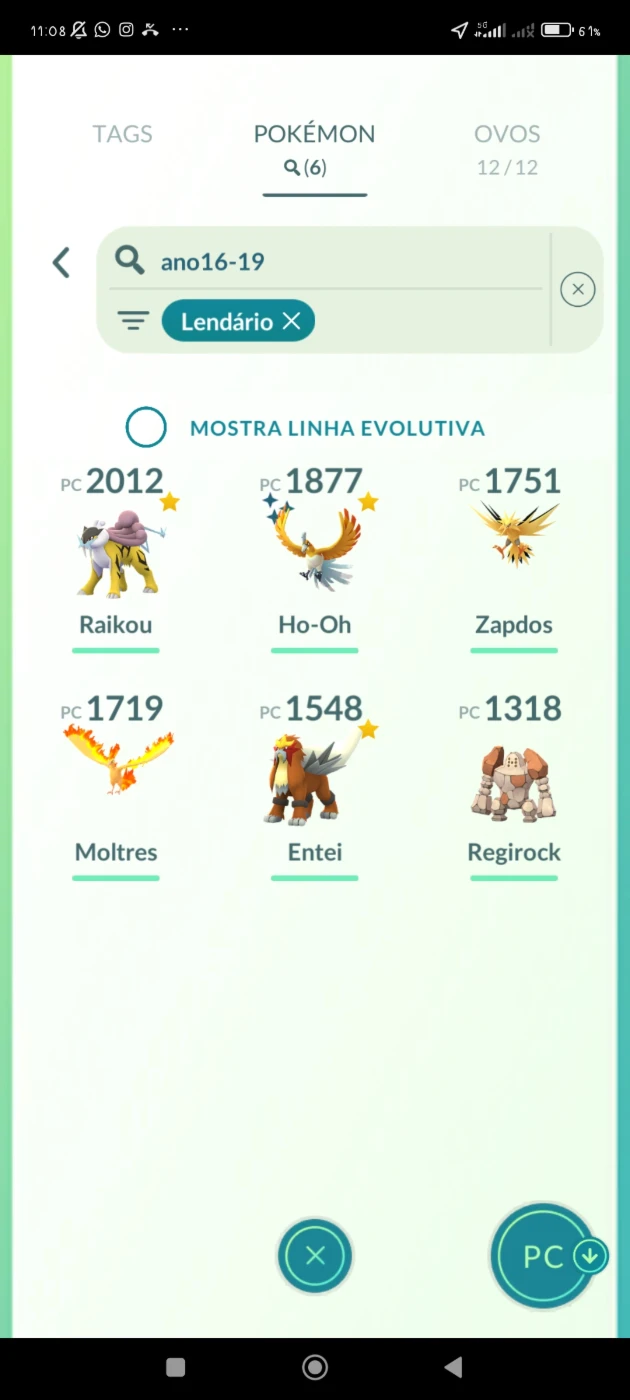Image resolution: width=630 pixels, height=1400 pixels.
Task: Enable Mostra Linha Evolutiva option
Action: [146, 428]
